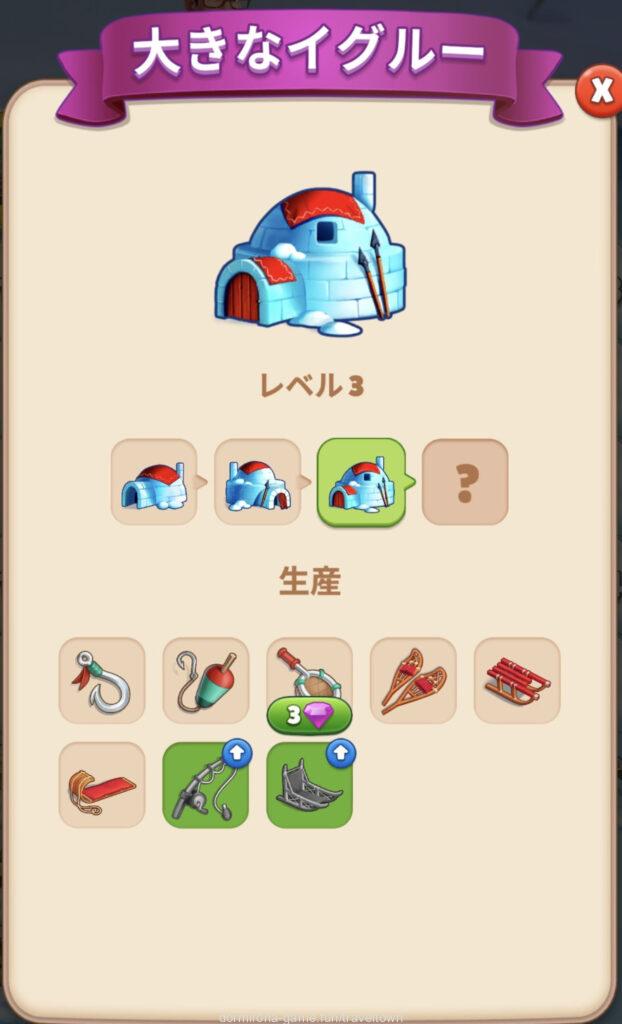
Task: Open the item with 3 gem badge
Action: click(x=309, y=681)
